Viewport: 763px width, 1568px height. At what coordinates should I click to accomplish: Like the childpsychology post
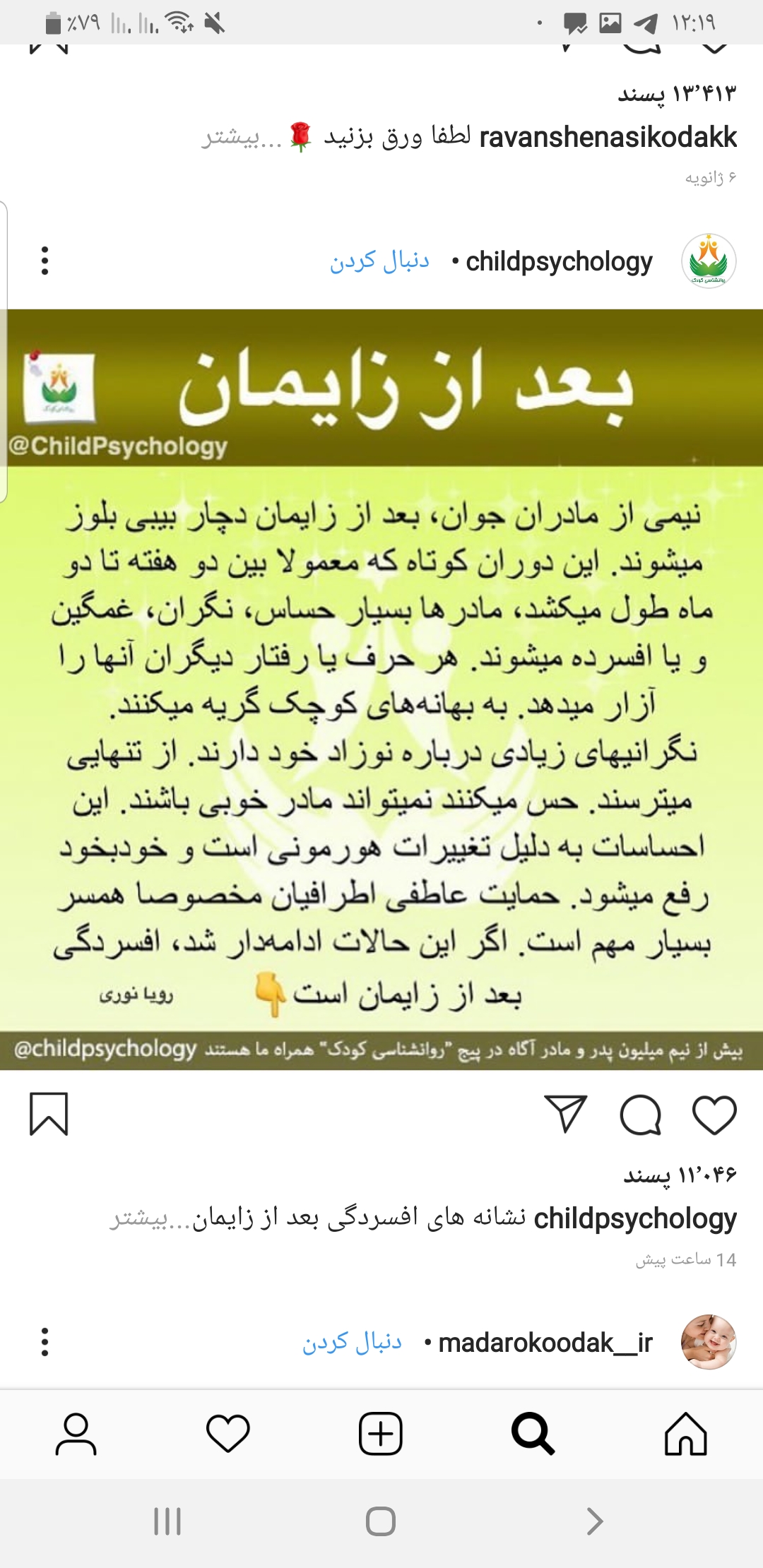tap(714, 1115)
